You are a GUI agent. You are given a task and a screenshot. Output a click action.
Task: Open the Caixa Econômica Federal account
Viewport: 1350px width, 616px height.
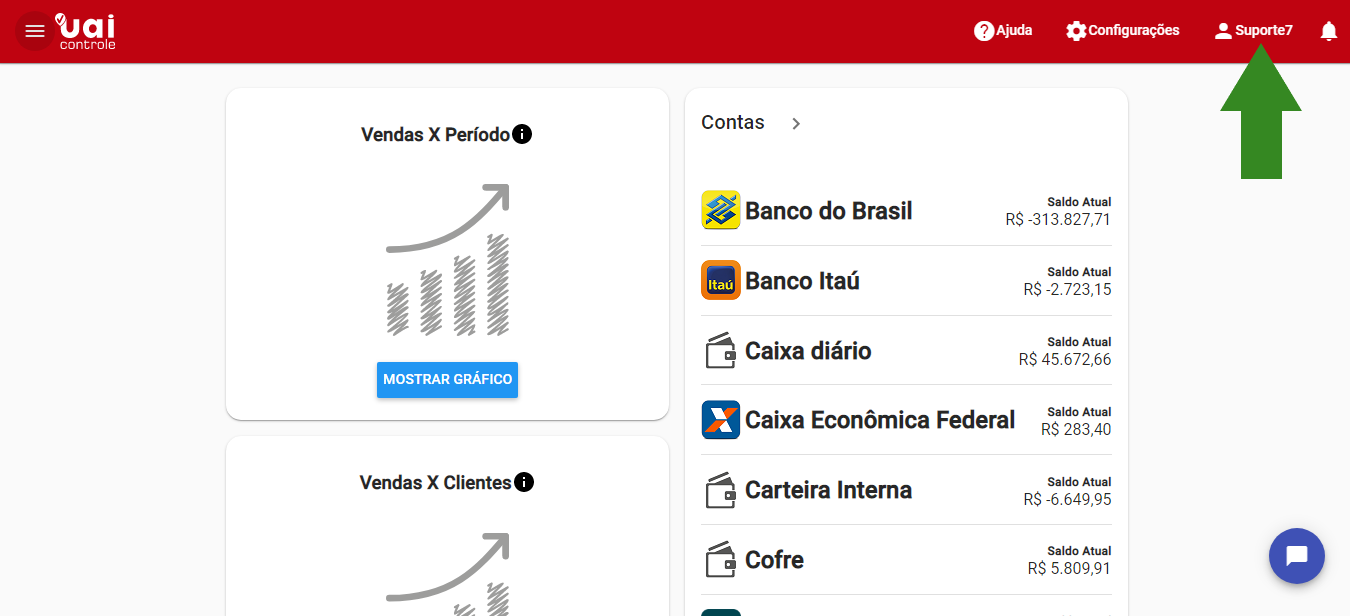click(x=879, y=420)
